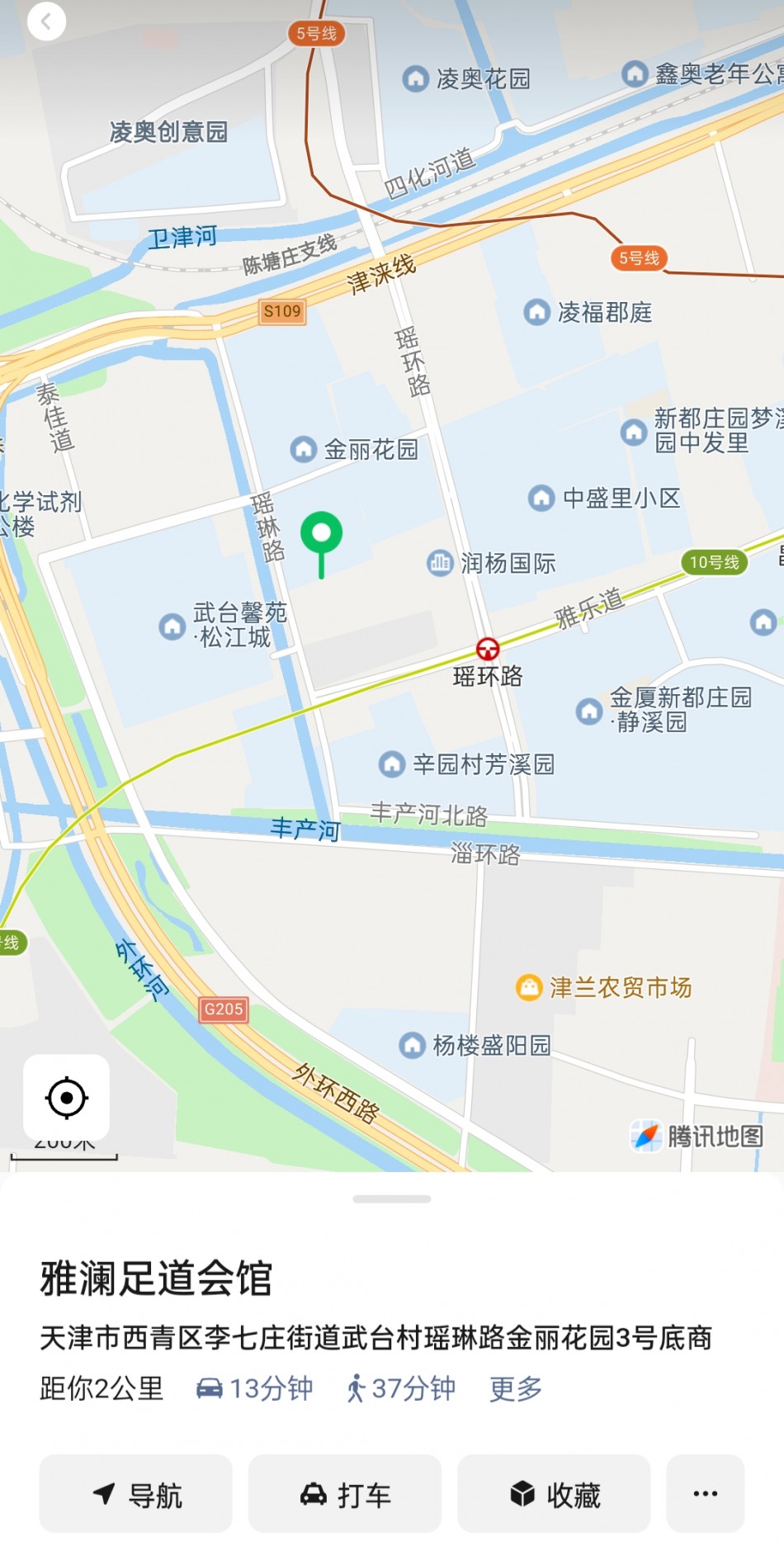Hail a ride with 打车 button
This screenshot has height=1546, width=784.
coord(345,1495)
